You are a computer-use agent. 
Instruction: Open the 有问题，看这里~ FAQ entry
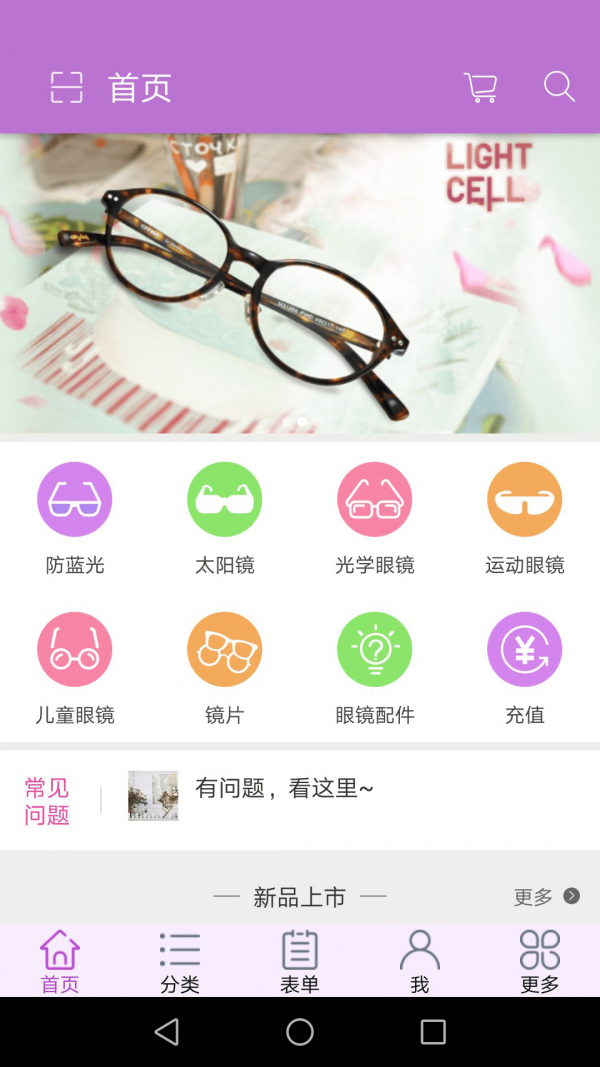pos(285,789)
